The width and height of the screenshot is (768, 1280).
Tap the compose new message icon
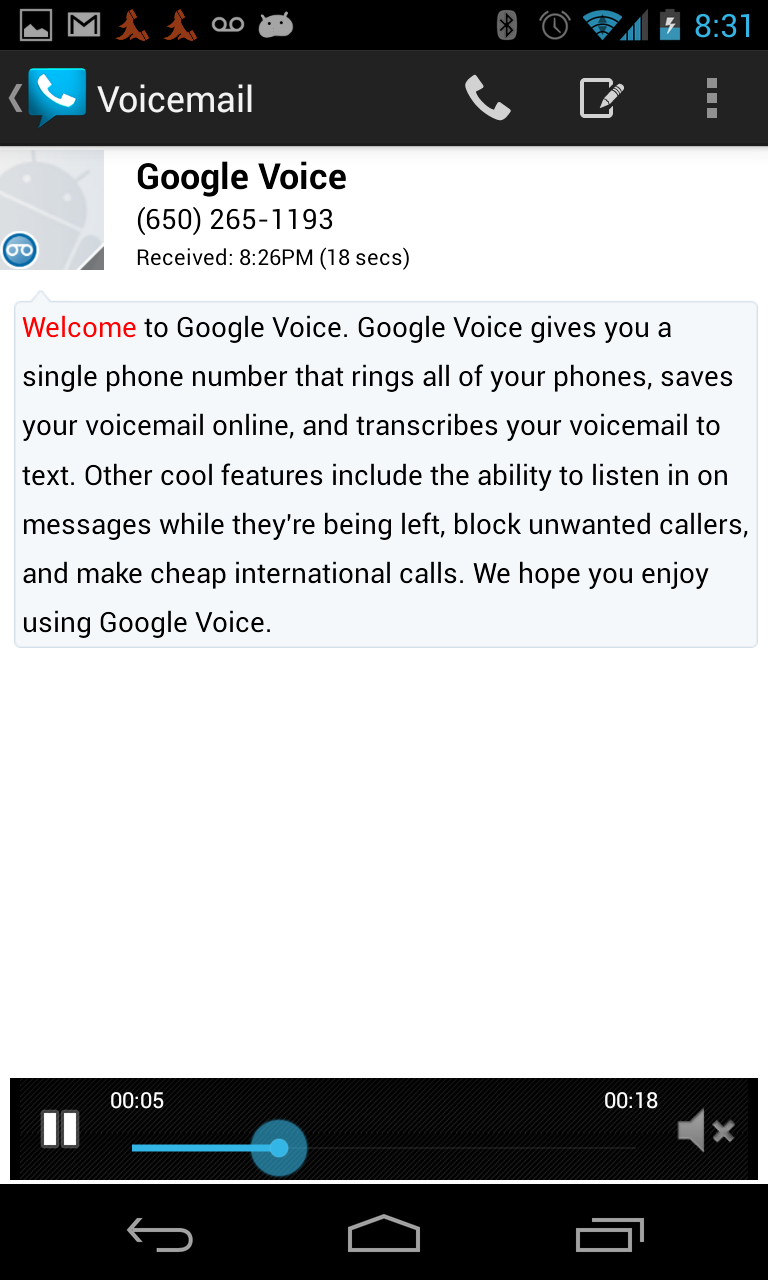pos(601,97)
